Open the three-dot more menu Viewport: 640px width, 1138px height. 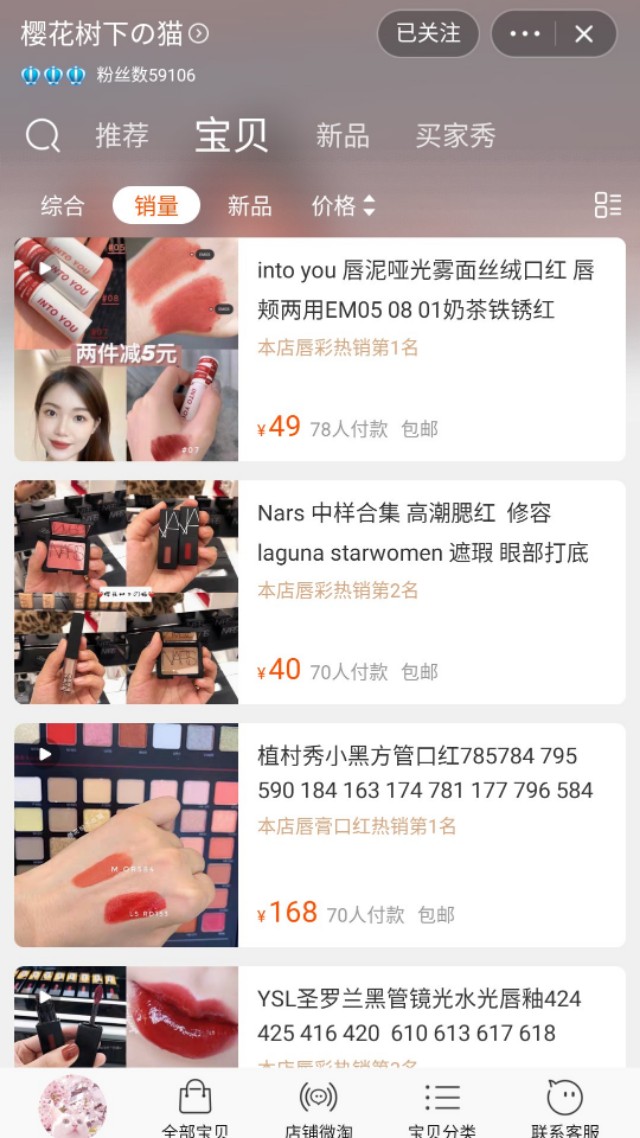525,34
